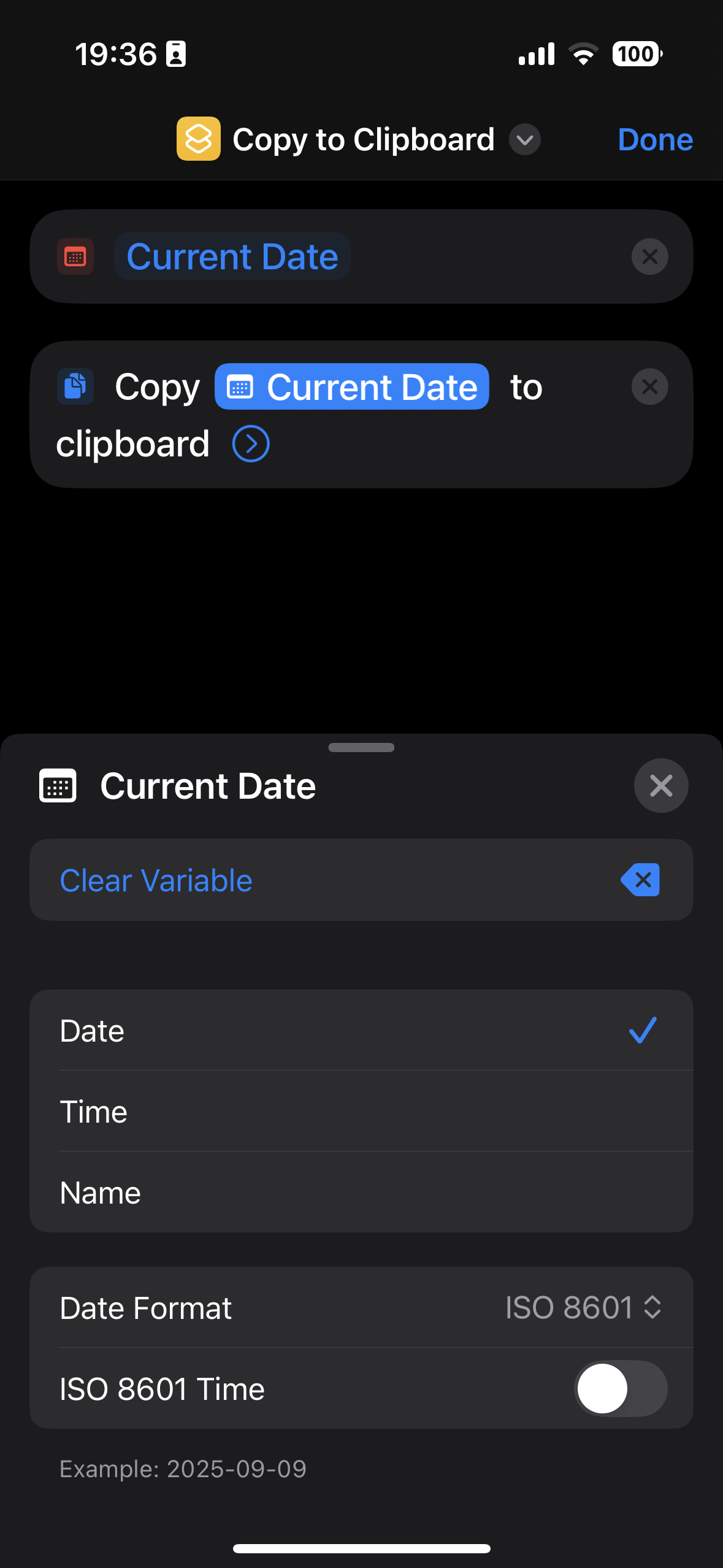The image size is (723, 1568).
Task: Clear Variable from the action
Action: [361, 880]
